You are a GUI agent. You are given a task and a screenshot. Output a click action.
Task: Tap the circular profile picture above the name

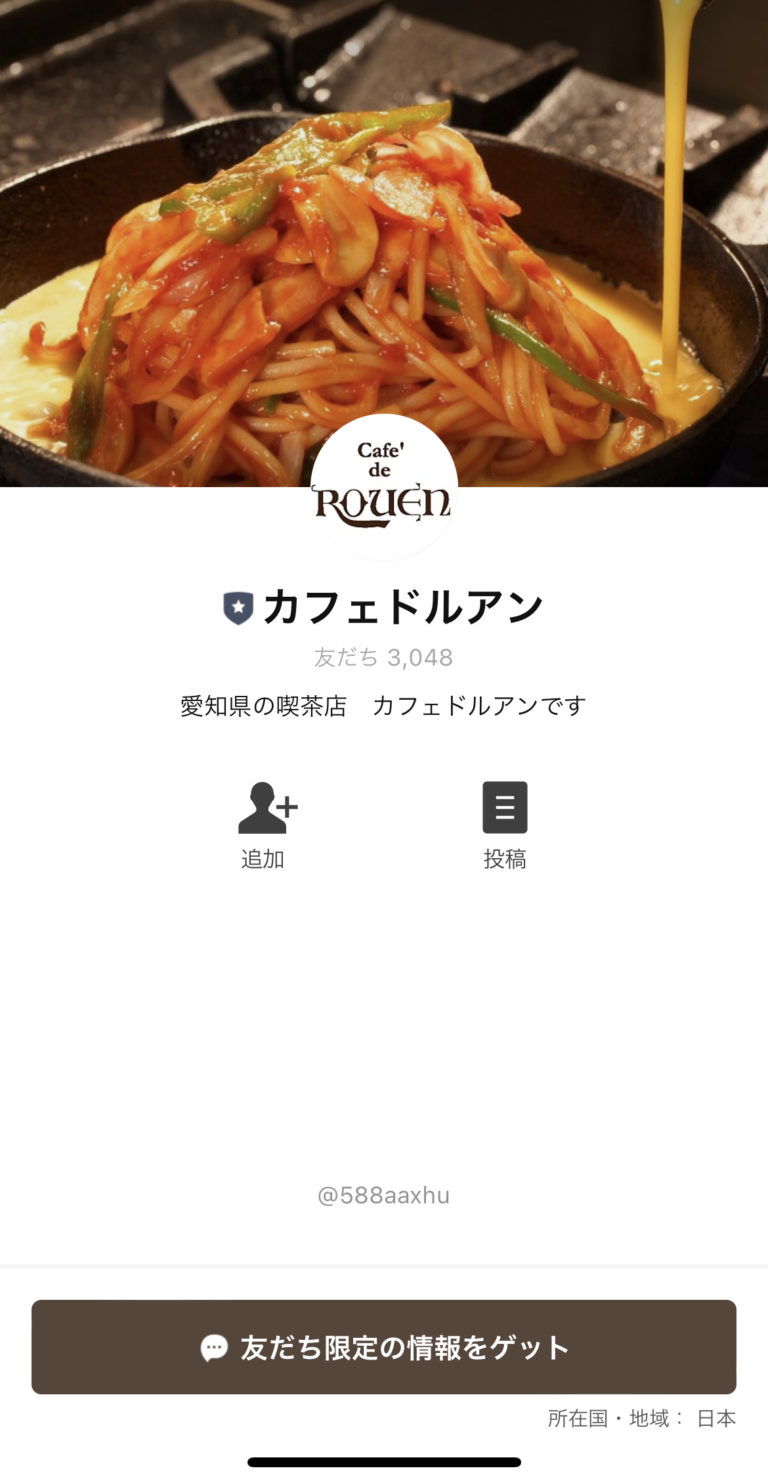pos(384,487)
